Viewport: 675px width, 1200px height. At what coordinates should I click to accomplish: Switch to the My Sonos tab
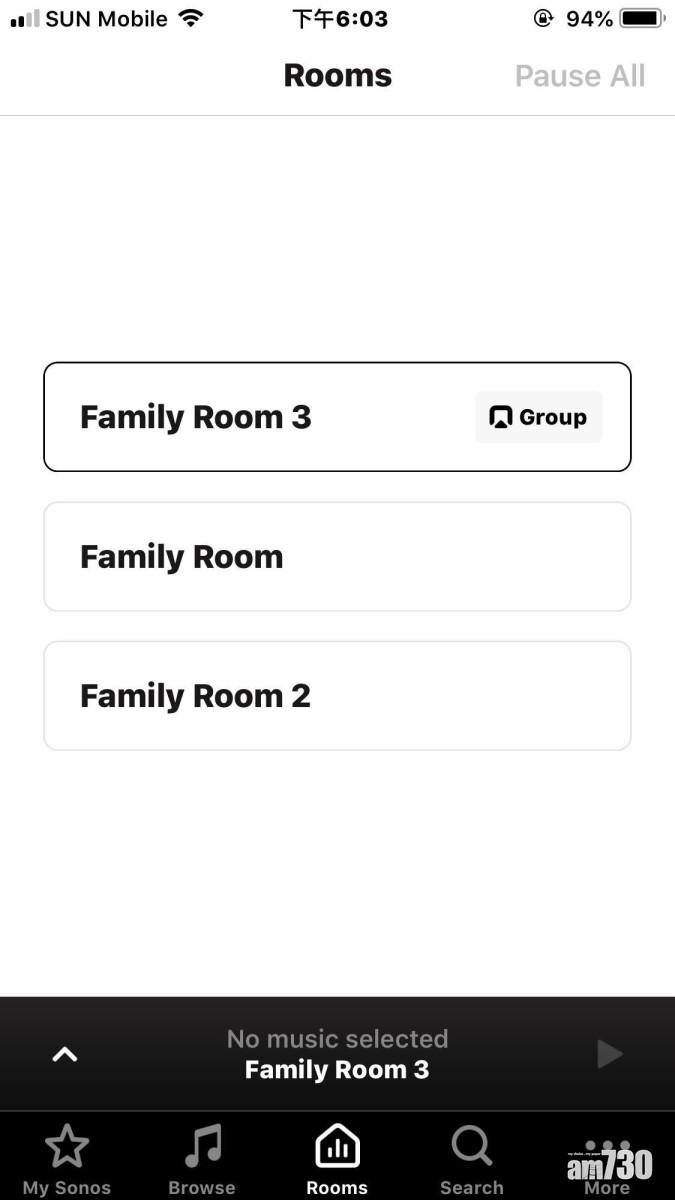click(67, 1158)
